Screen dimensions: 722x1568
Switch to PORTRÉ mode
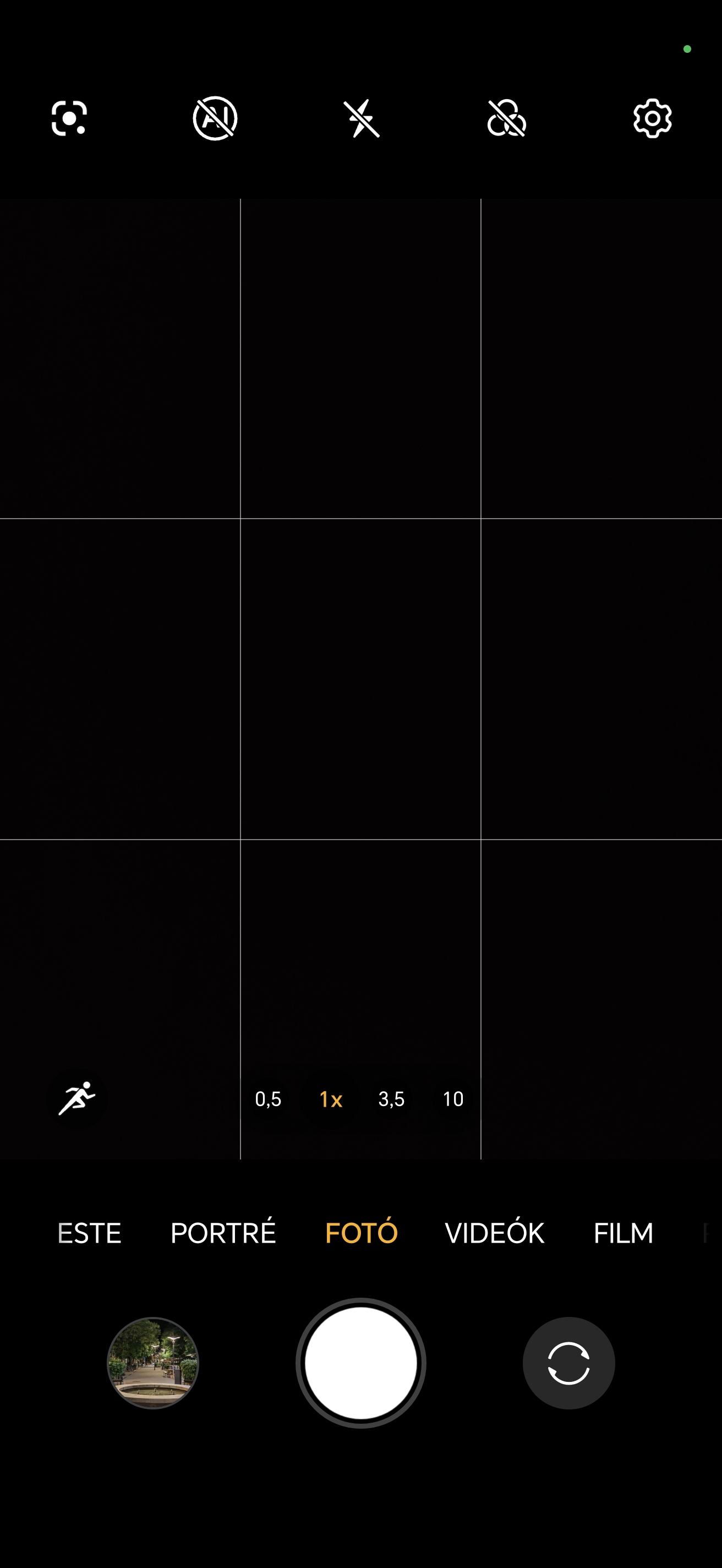(223, 1233)
